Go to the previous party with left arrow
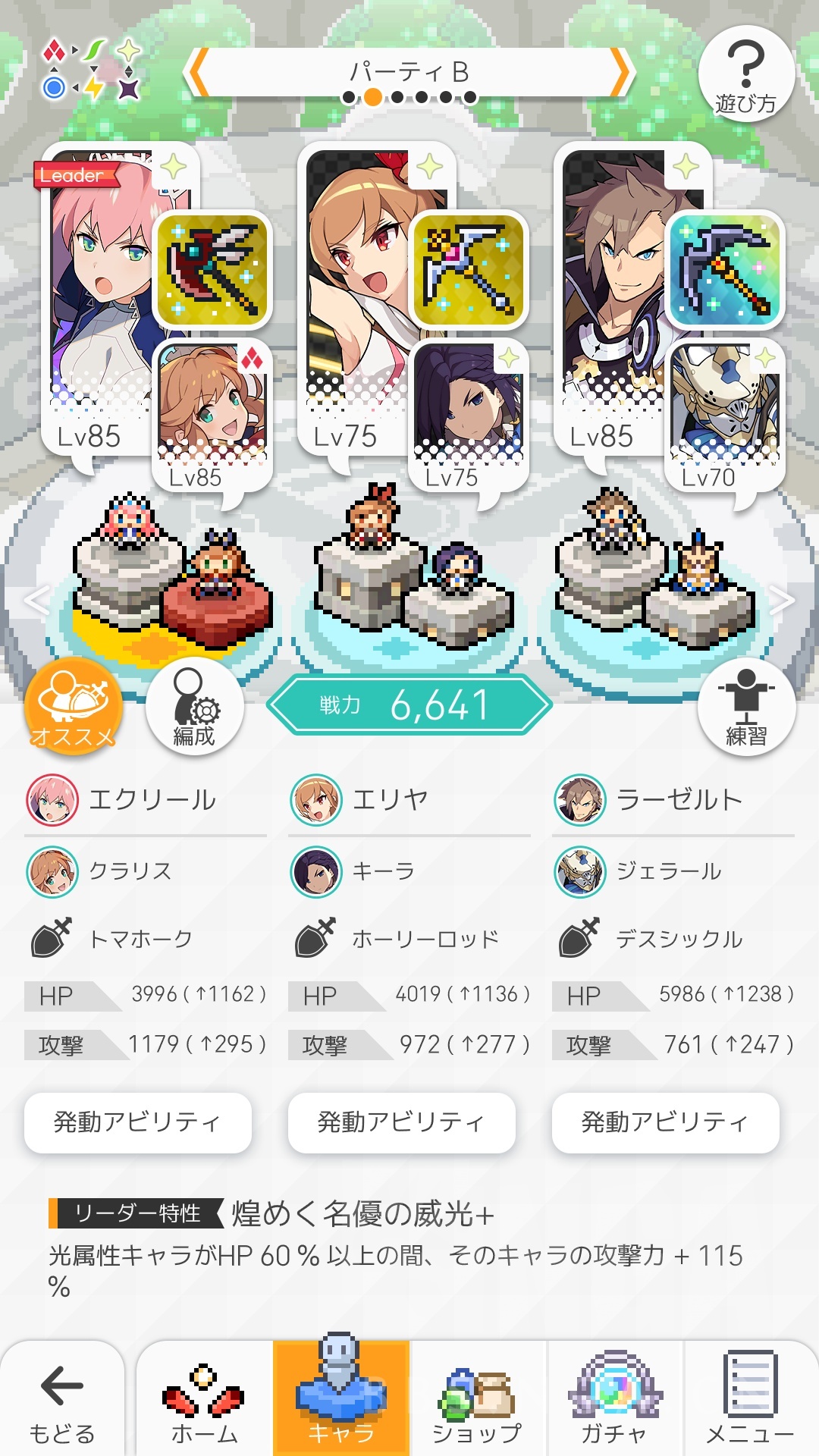 coord(199,73)
